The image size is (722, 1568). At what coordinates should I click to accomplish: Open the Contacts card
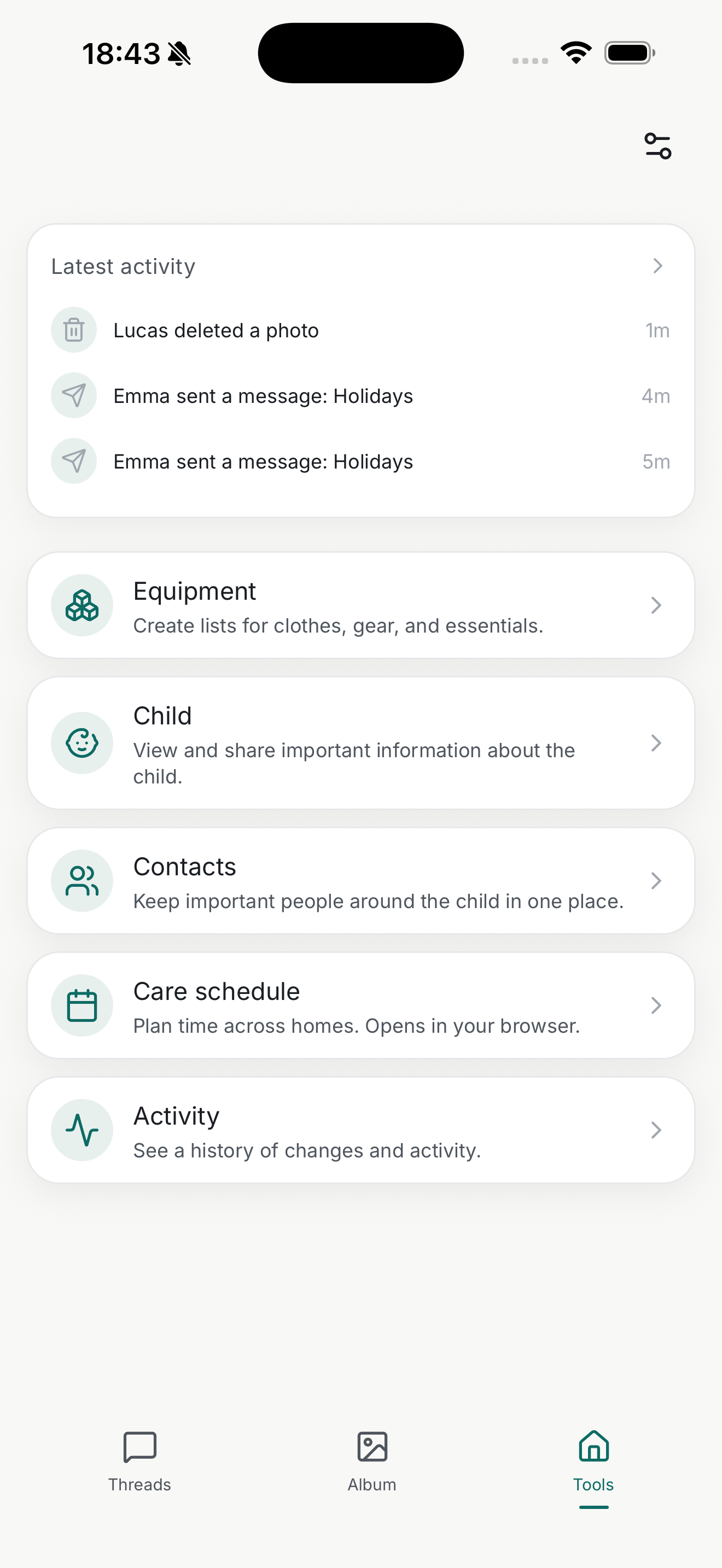(x=360, y=881)
